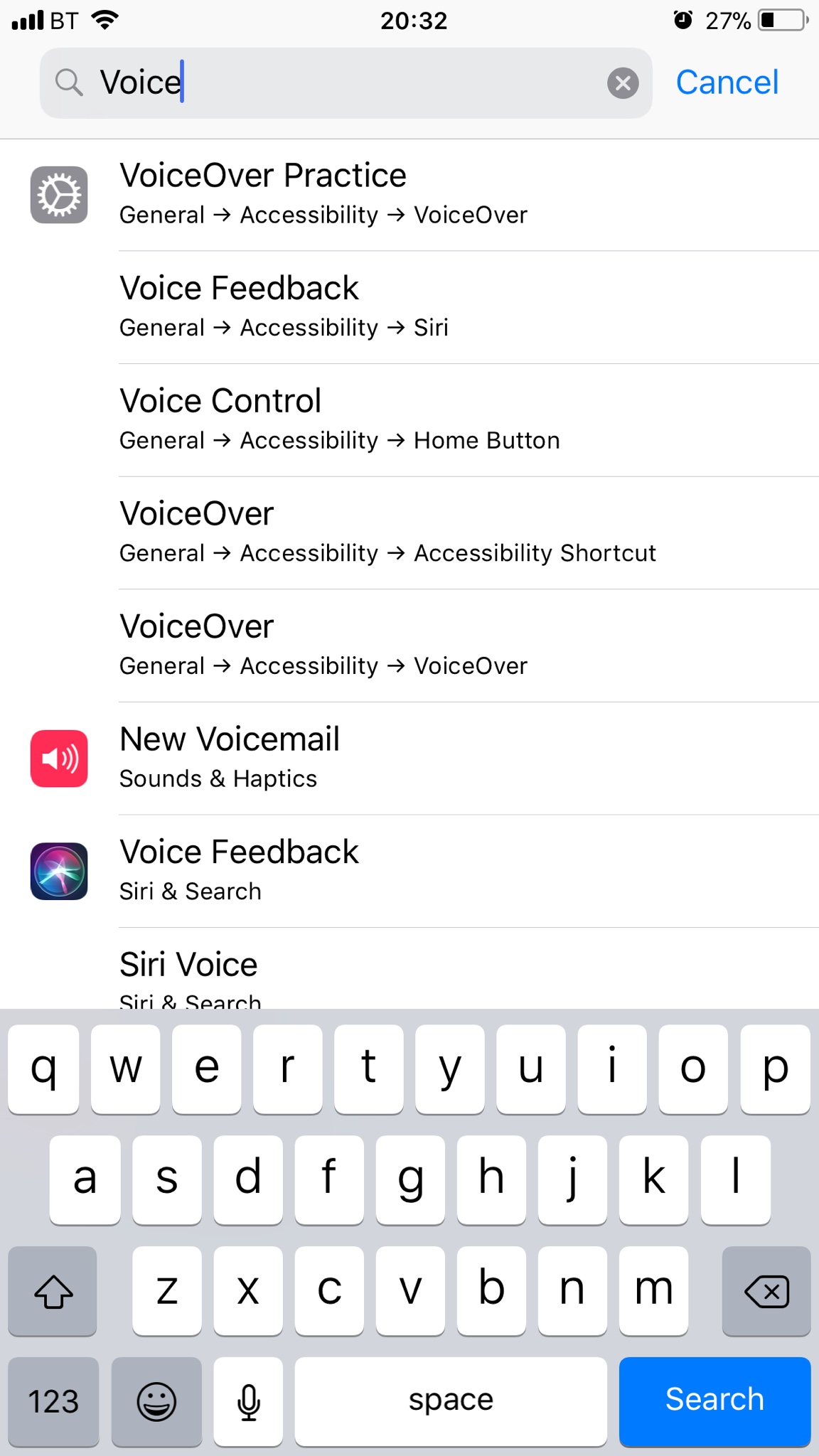Tap the Voice search field

[x=346, y=83]
